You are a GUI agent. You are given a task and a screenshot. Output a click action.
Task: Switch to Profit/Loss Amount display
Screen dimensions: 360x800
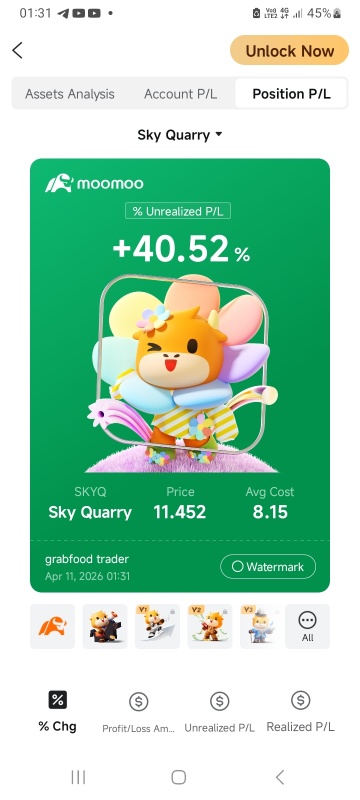[138, 712]
